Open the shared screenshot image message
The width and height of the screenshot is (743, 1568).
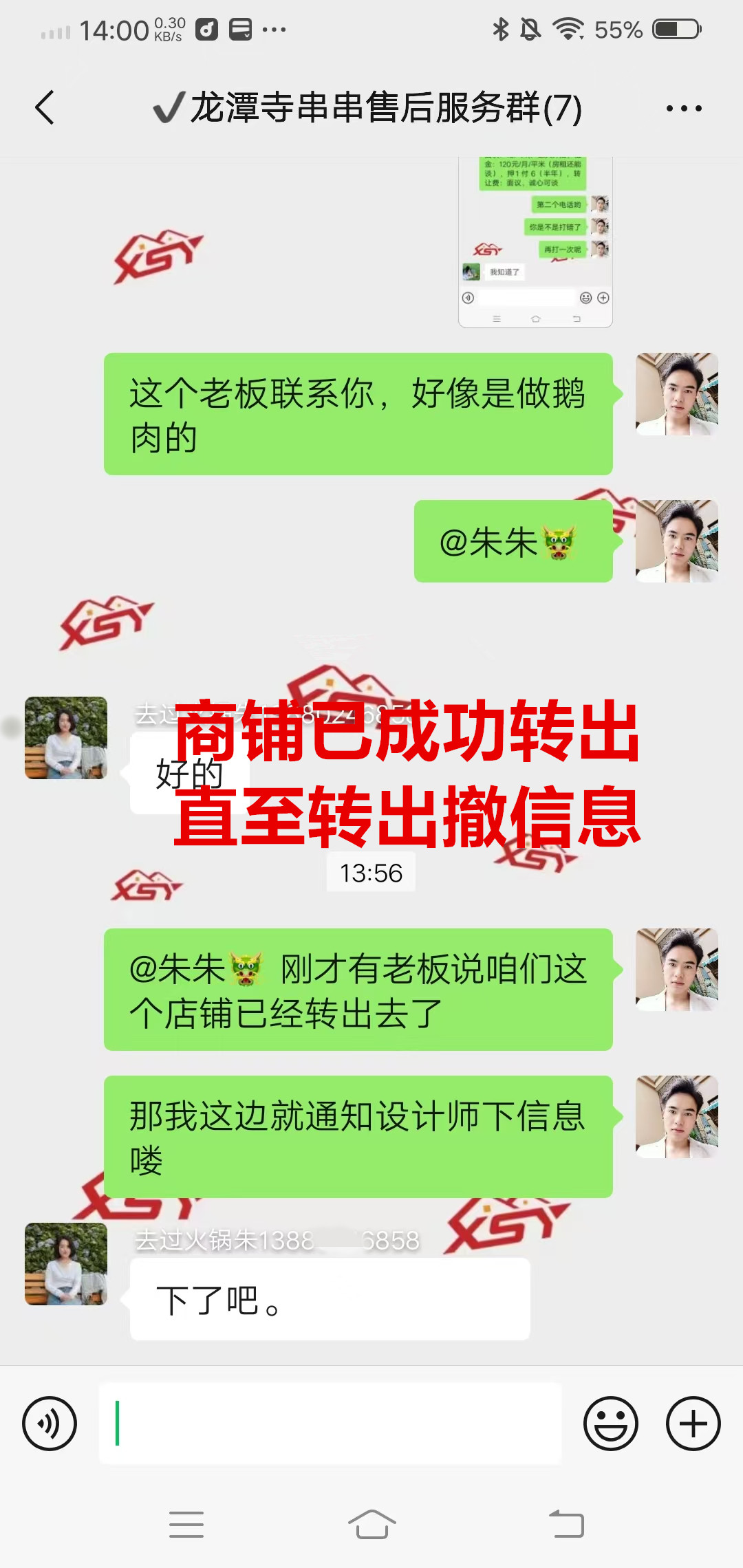point(535,242)
